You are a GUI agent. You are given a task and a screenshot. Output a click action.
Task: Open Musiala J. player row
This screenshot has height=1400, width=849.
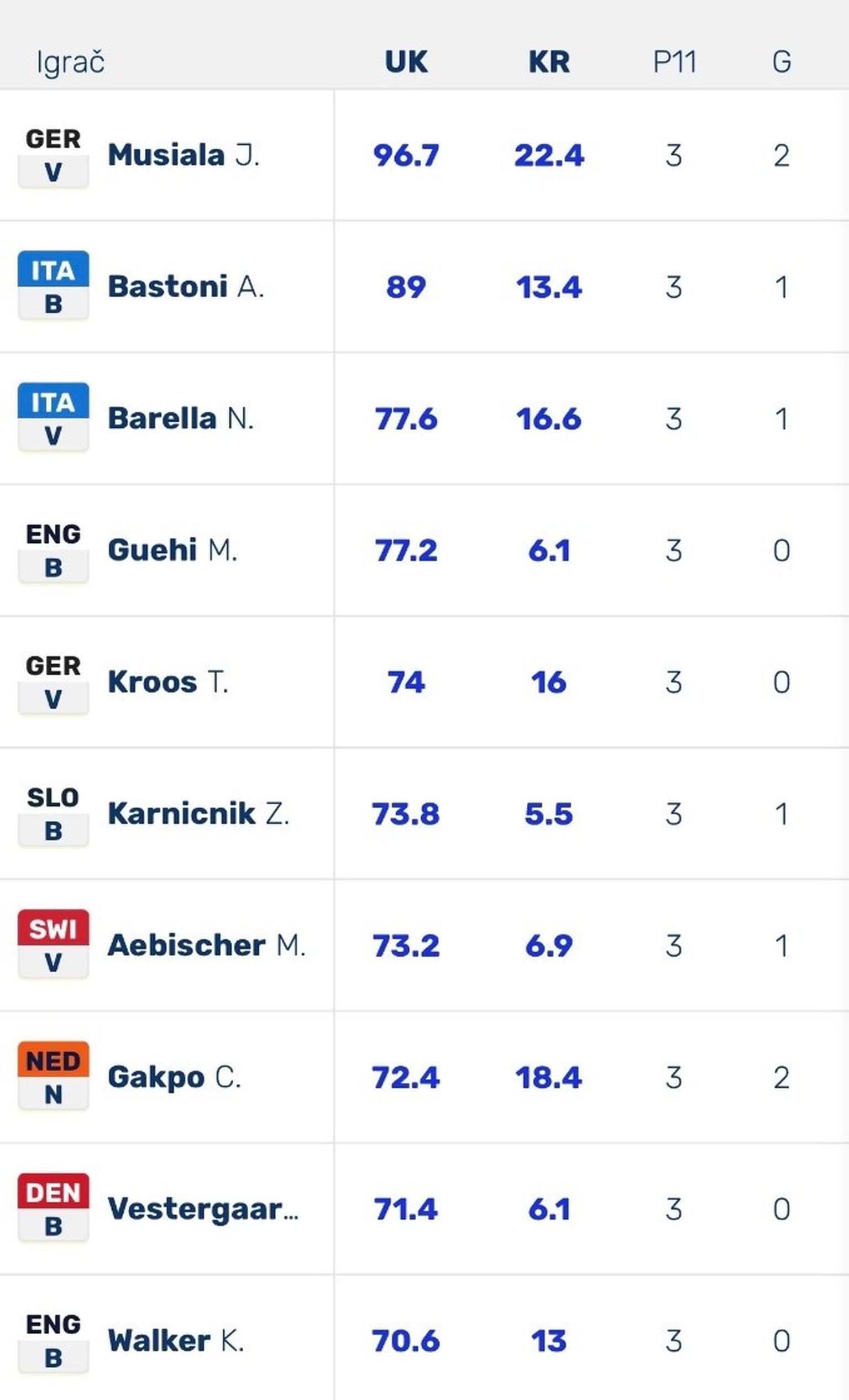click(184, 155)
